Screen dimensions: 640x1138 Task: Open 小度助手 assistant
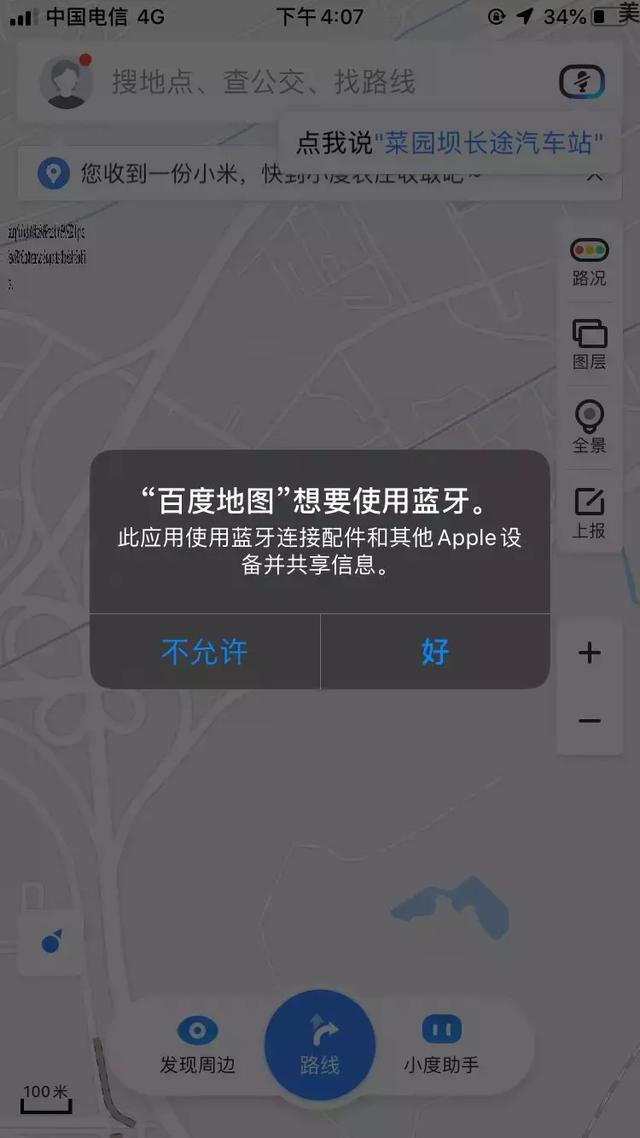click(x=441, y=1045)
